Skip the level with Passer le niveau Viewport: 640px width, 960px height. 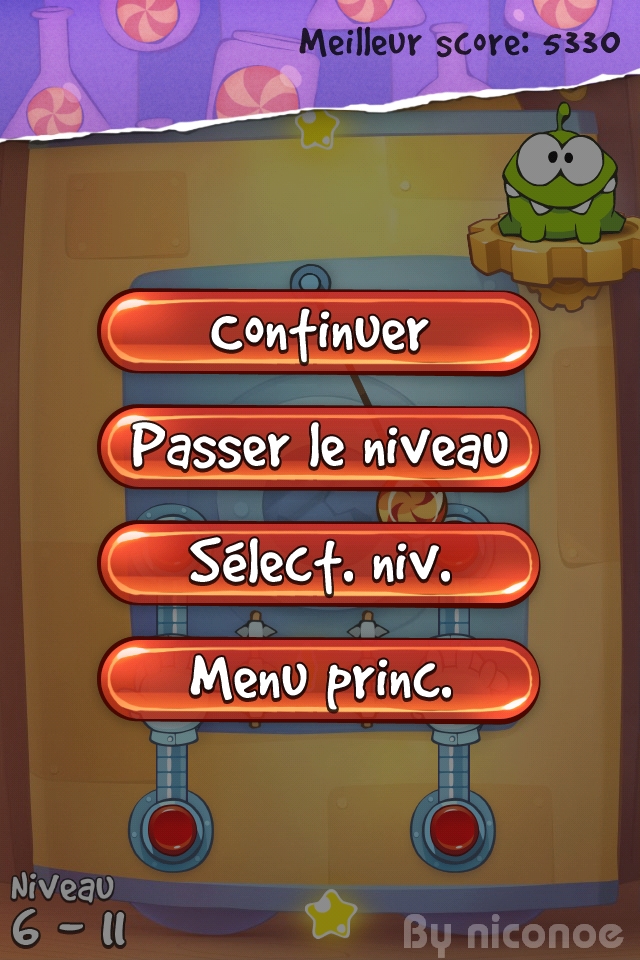318,449
